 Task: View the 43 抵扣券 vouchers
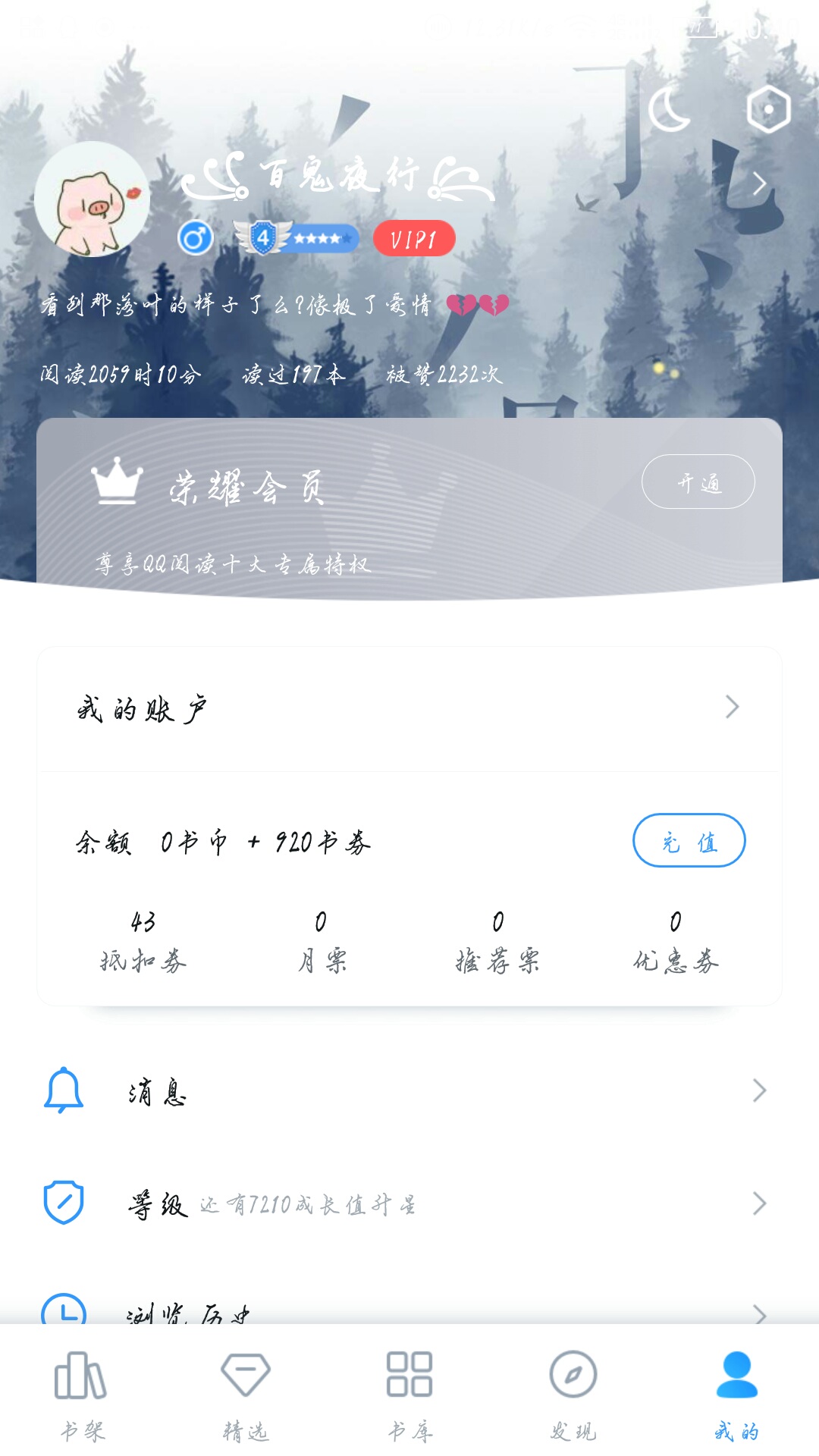click(143, 942)
